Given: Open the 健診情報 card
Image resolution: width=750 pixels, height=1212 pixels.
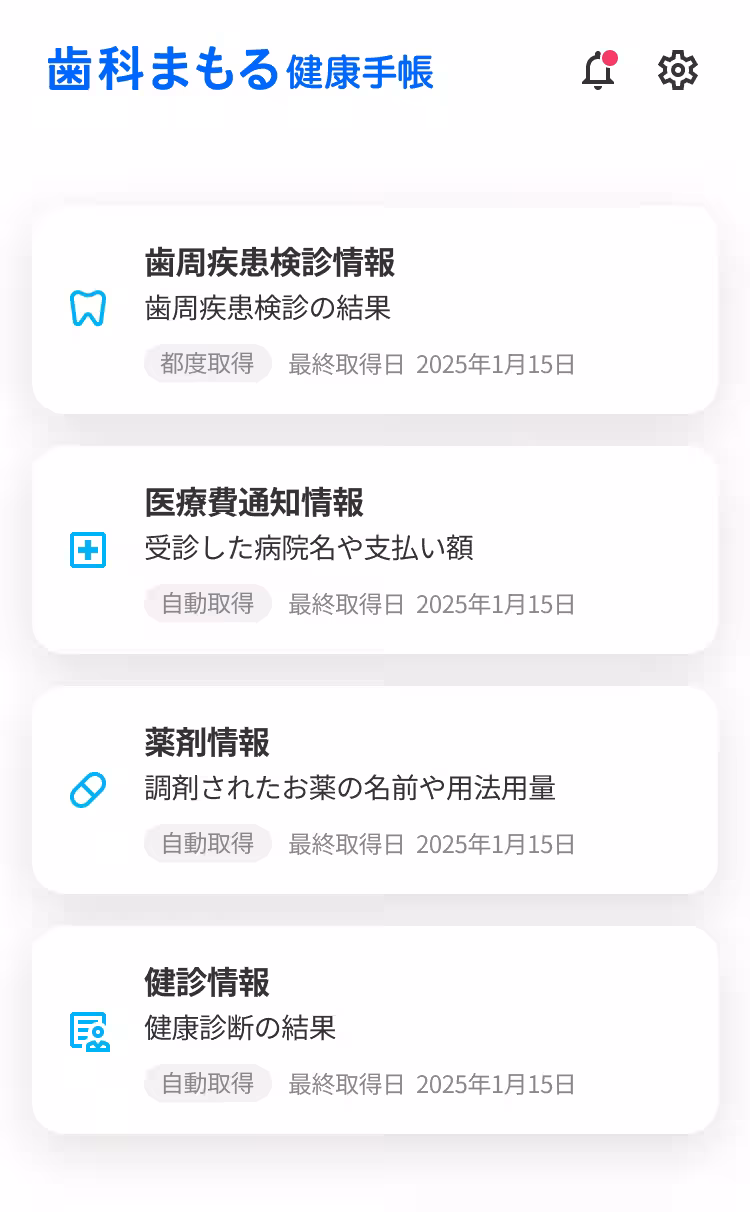Looking at the screenshot, I should click(375, 1030).
